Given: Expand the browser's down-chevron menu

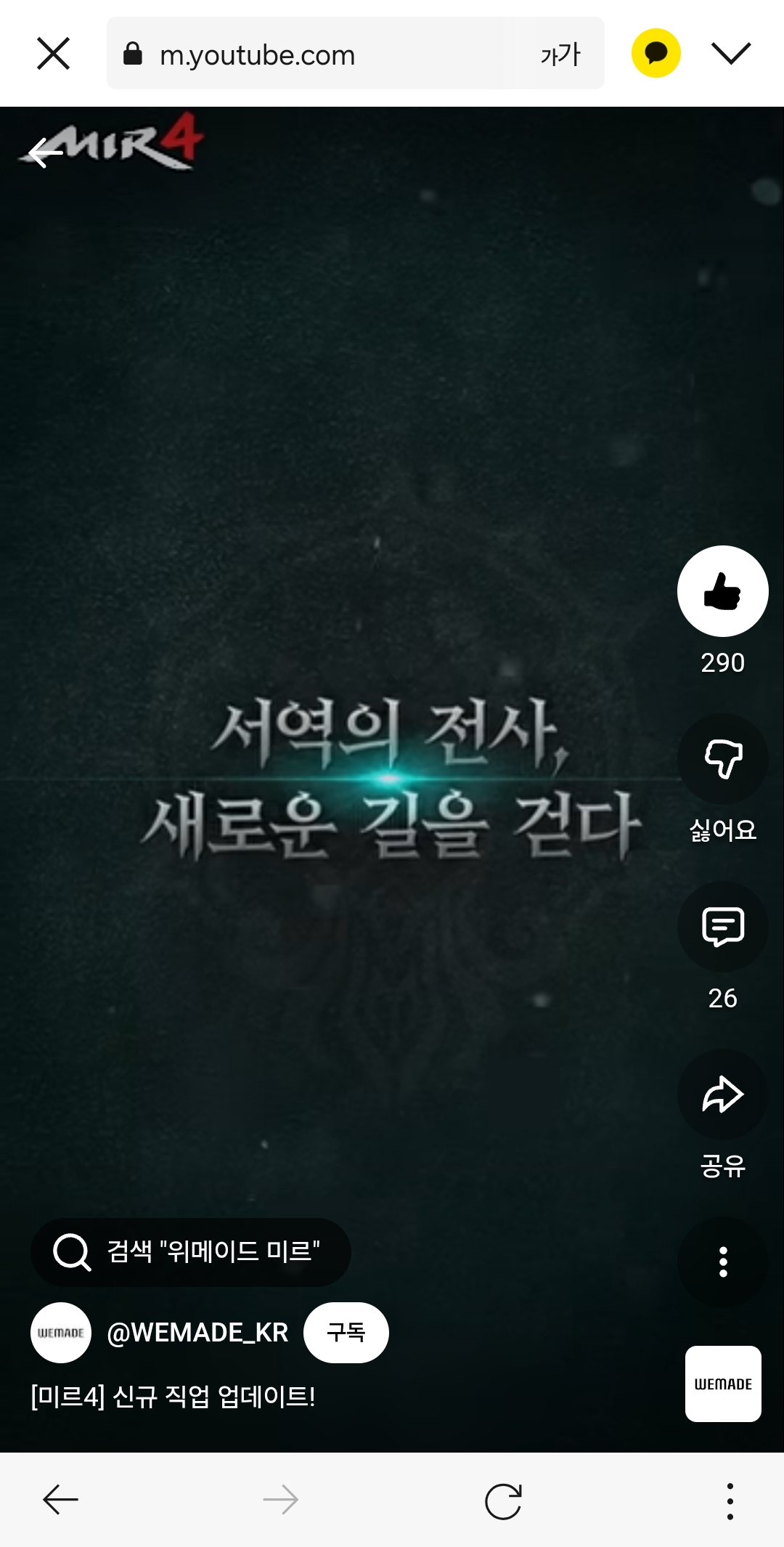Looking at the screenshot, I should (730, 53).
